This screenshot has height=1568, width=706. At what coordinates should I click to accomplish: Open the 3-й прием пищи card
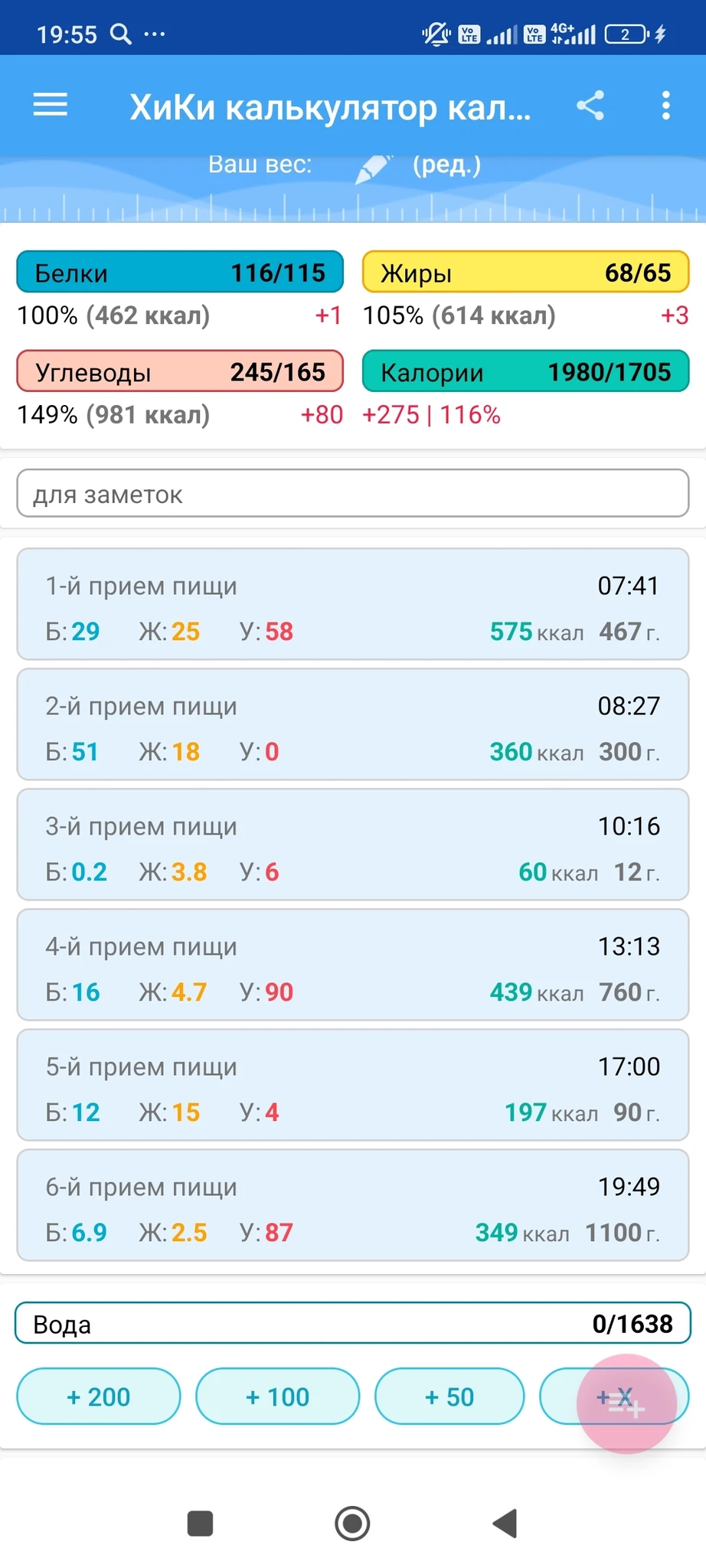352,844
